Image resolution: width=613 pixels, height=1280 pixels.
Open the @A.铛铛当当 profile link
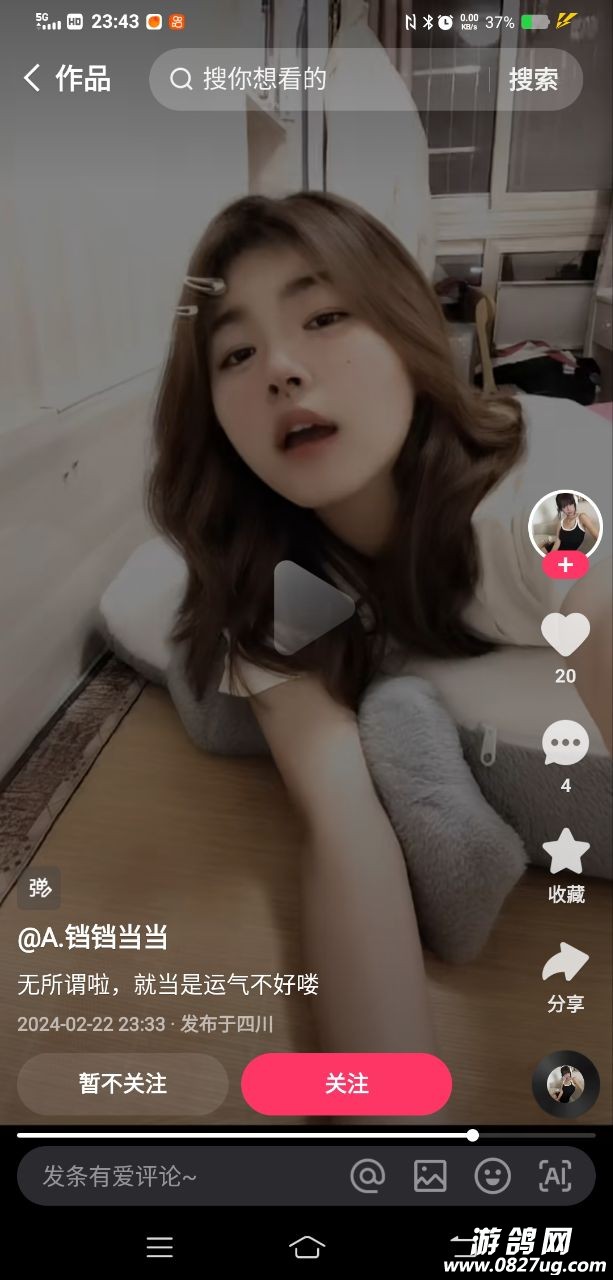(x=92, y=937)
